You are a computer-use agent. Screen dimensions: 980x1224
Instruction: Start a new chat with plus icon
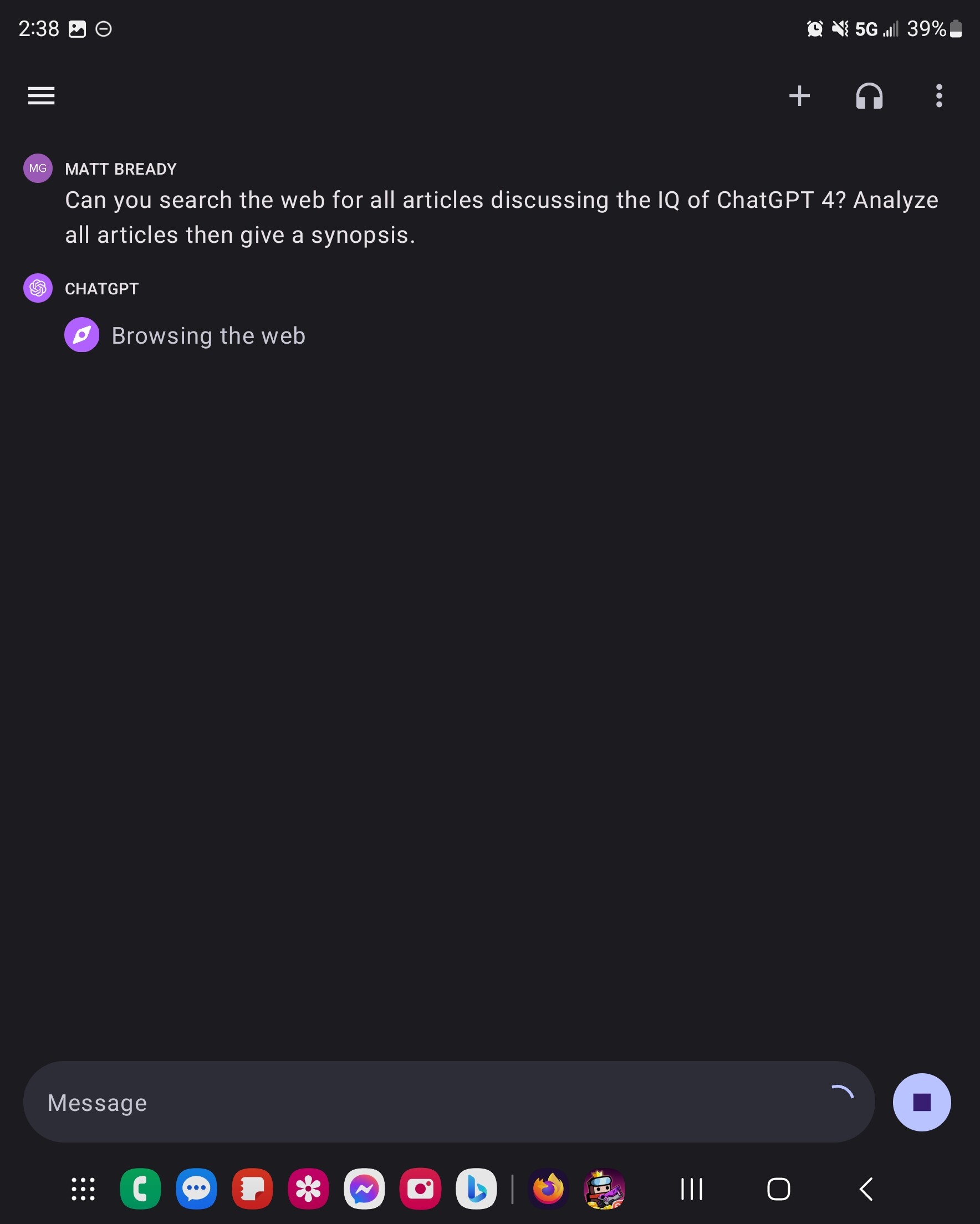(799, 95)
